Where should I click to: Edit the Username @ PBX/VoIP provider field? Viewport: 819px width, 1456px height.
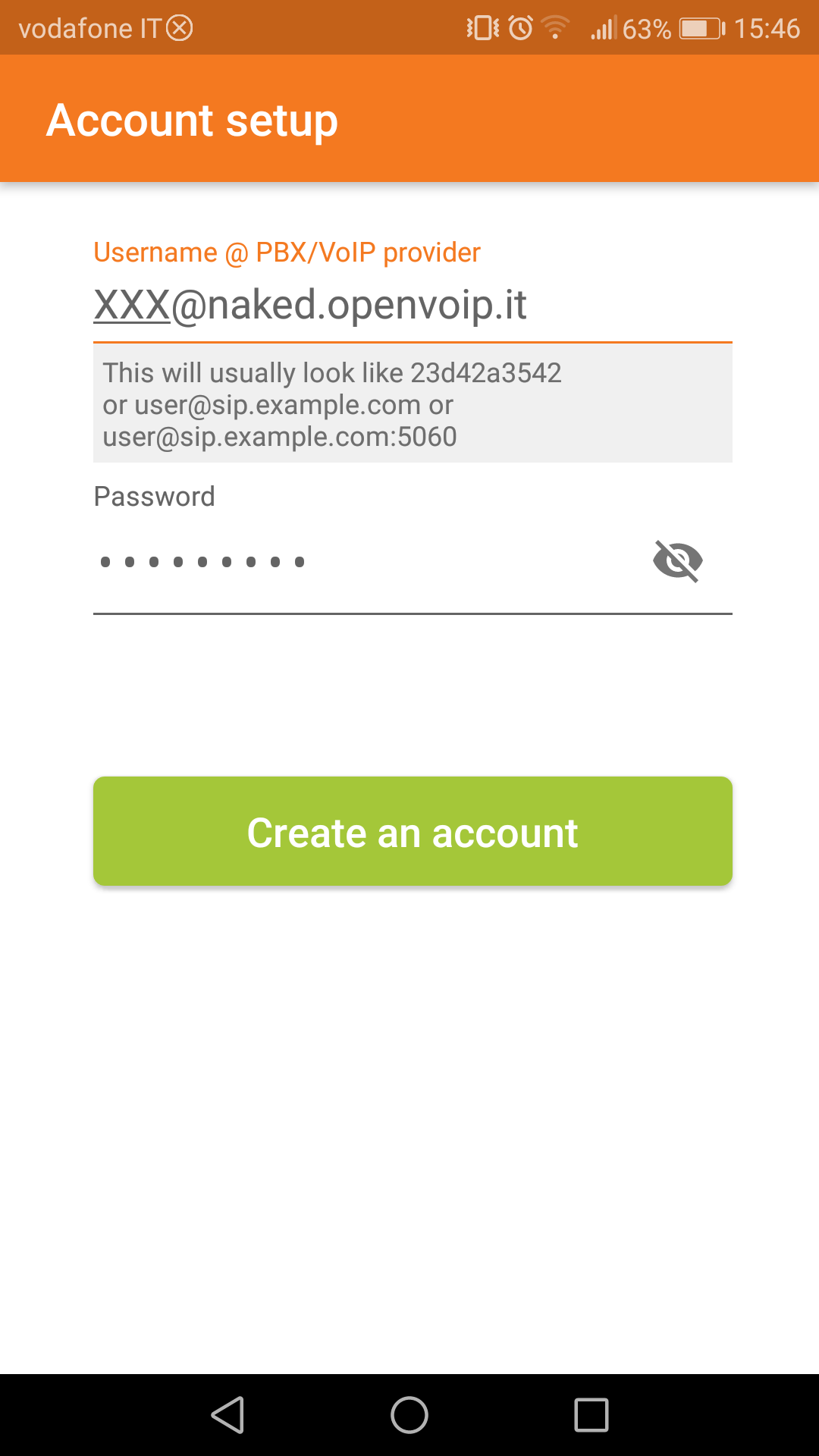click(413, 306)
